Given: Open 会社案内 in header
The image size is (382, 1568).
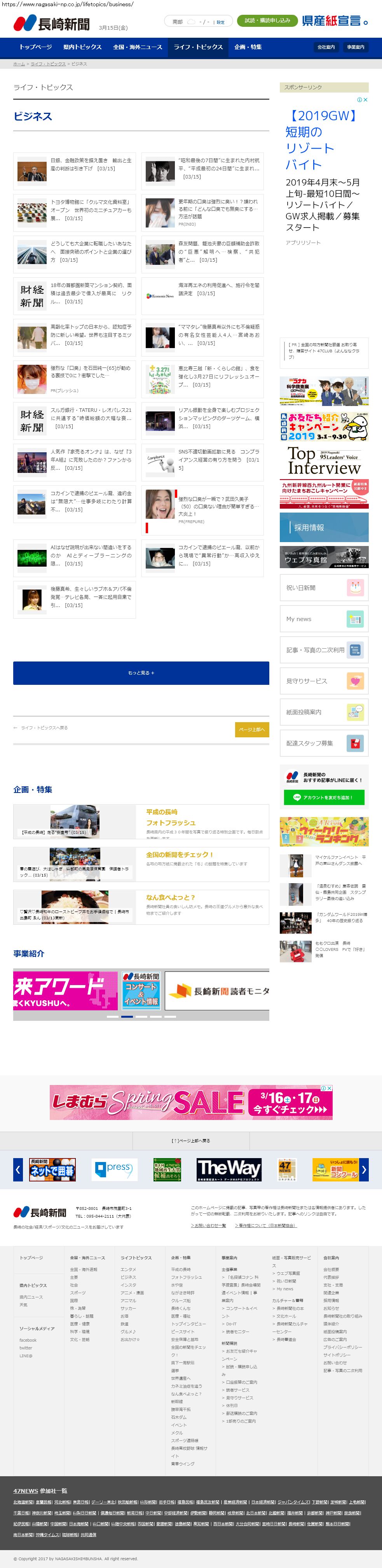Looking at the screenshot, I should pyautogui.click(x=326, y=47).
